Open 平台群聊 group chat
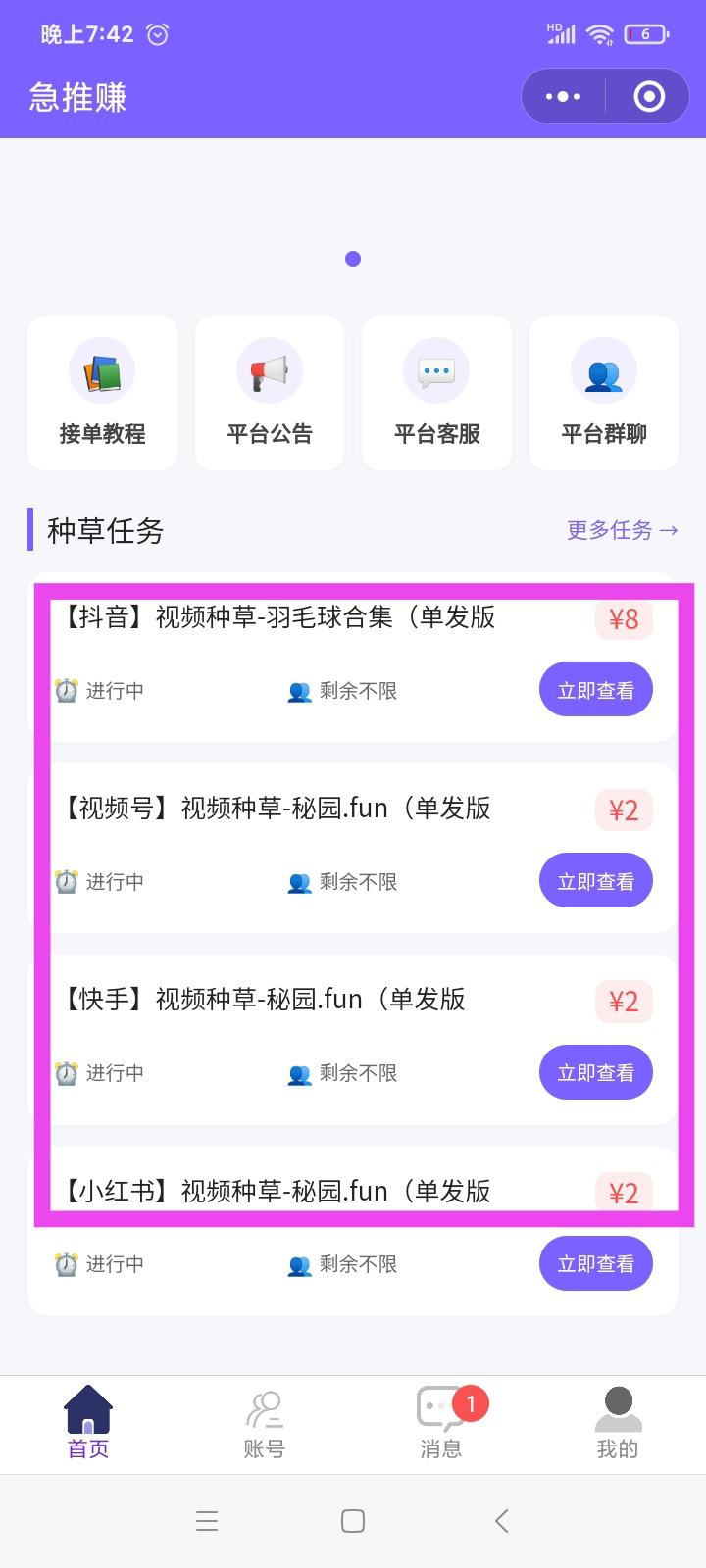The image size is (706, 1568). (x=604, y=393)
